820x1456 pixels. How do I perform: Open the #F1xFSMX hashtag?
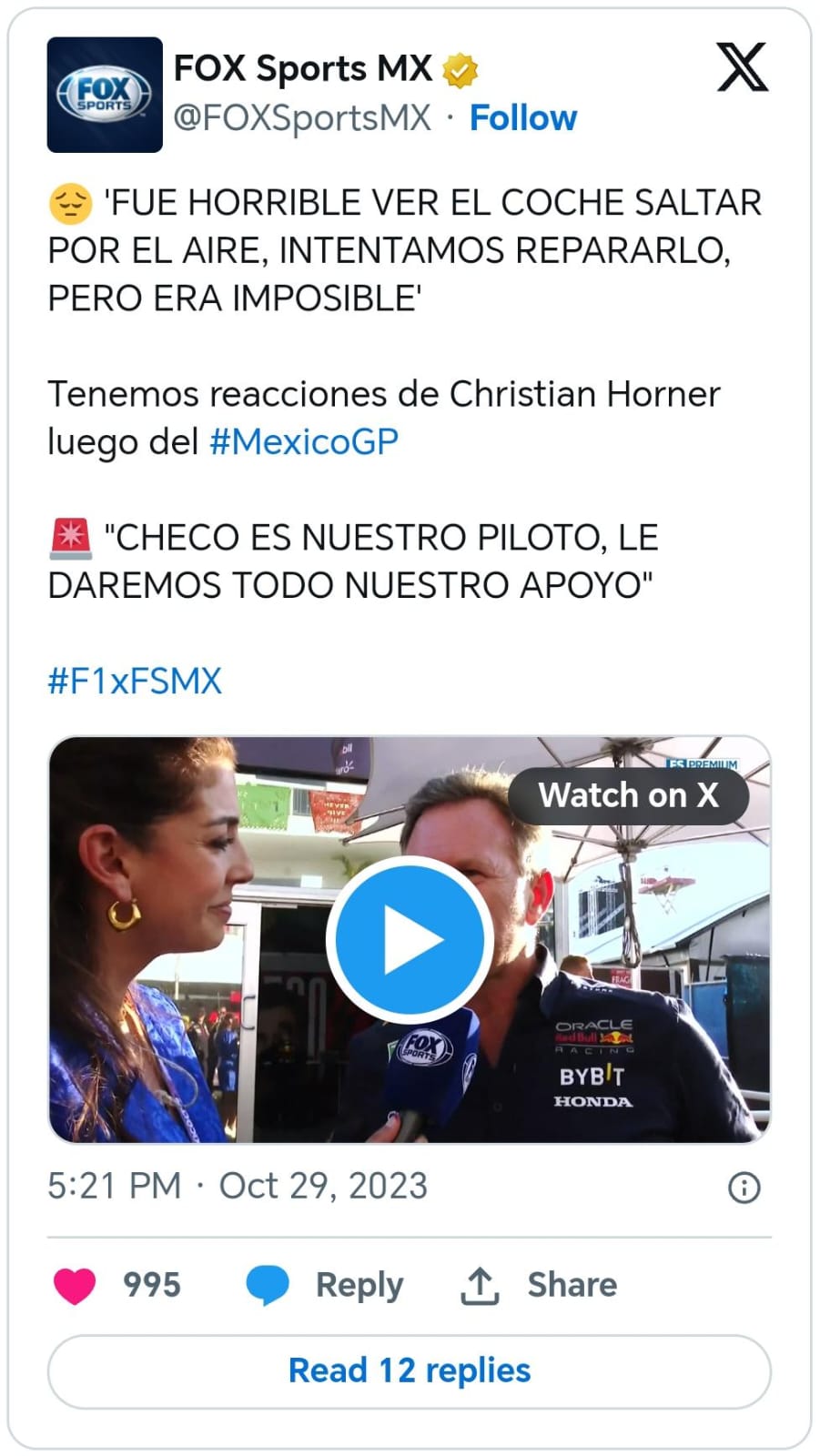point(135,681)
